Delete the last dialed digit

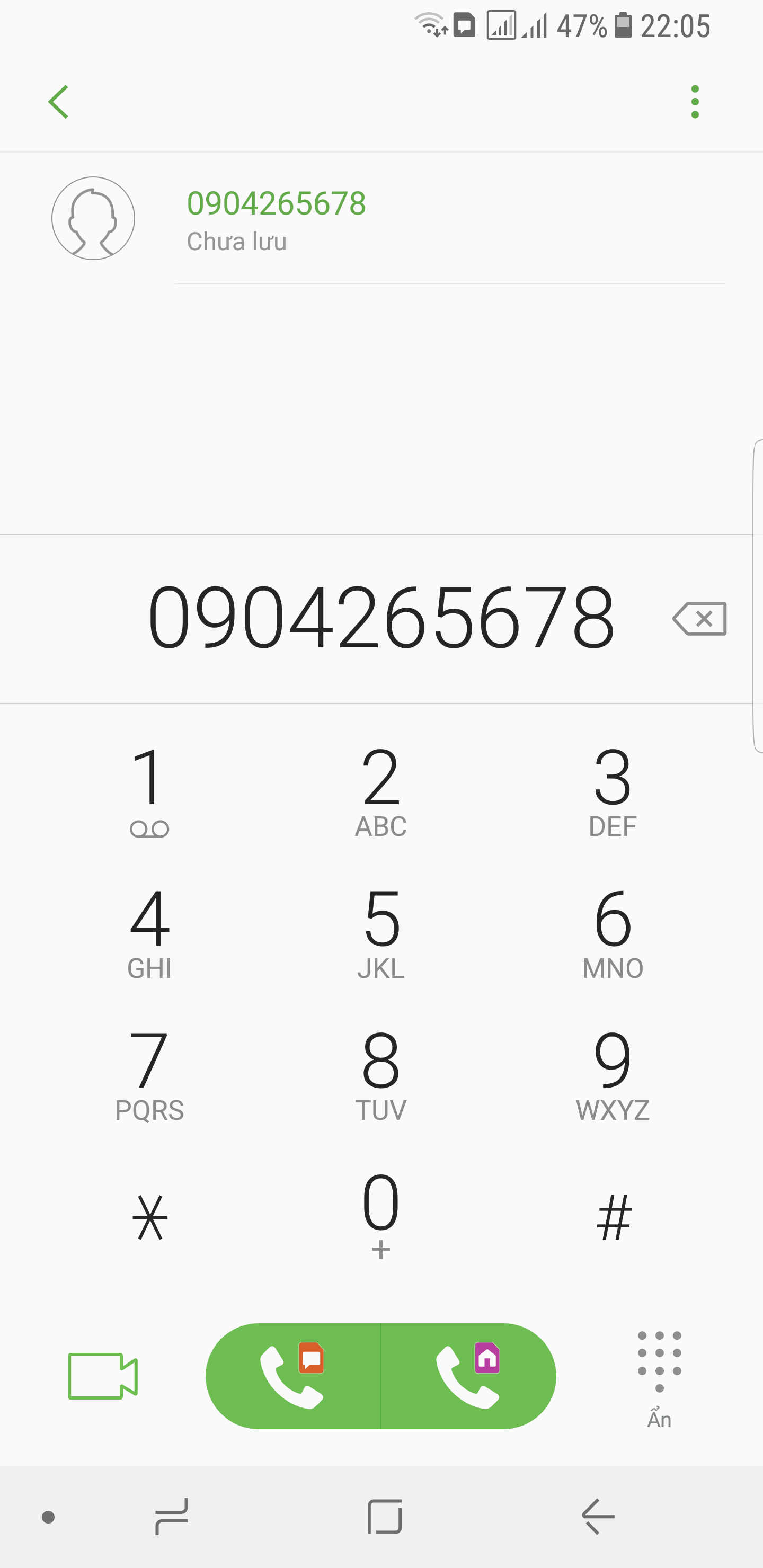pos(699,618)
